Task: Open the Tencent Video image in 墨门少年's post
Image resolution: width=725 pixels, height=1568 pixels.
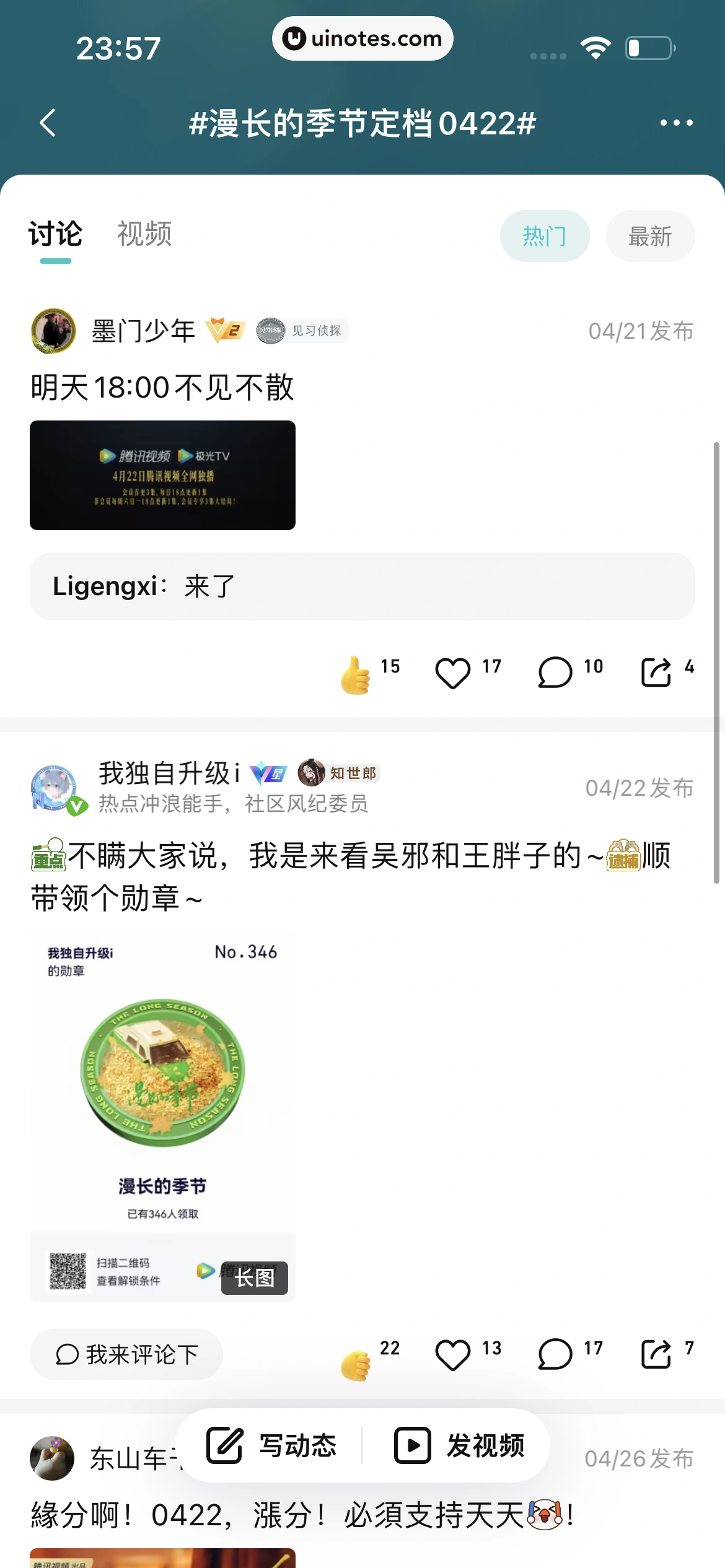Action: click(162, 475)
